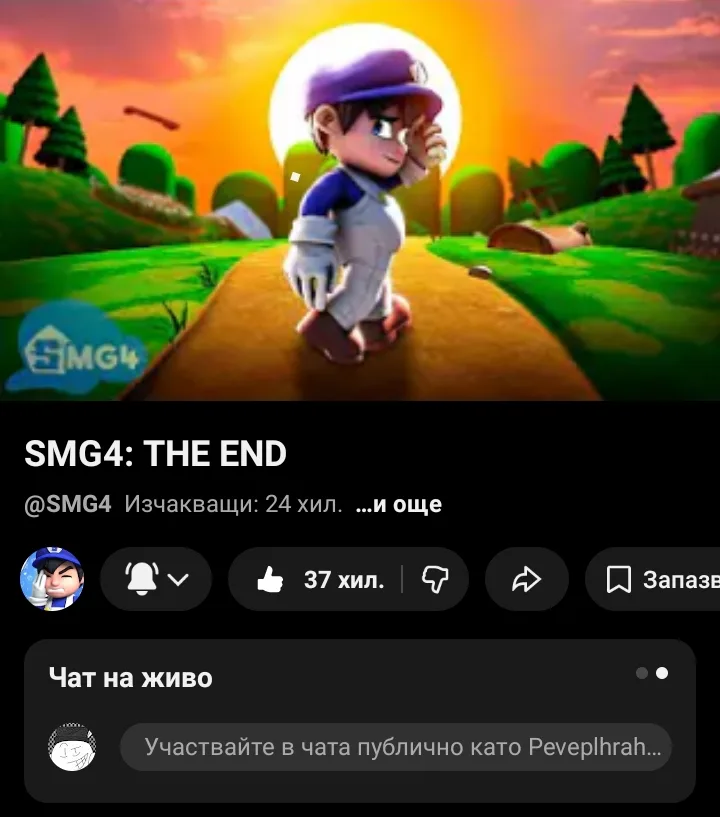
Task: Open the Чат на живо panel
Action: (x=131, y=678)
